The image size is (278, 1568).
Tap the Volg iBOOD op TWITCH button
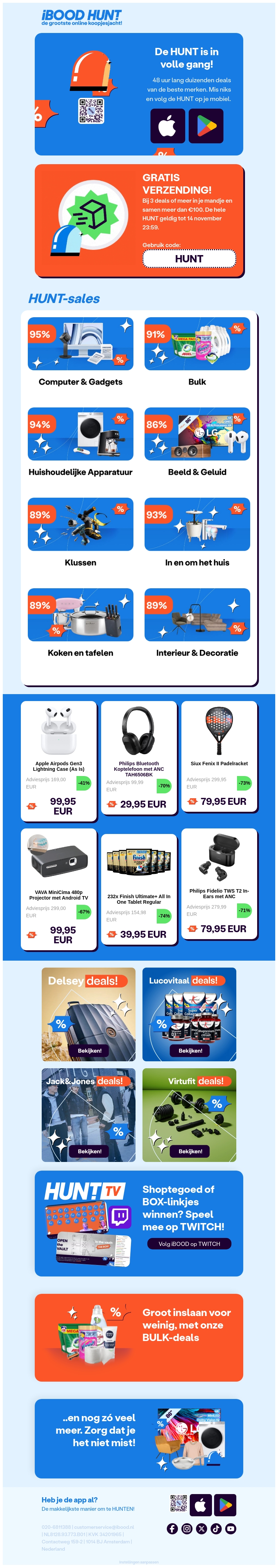(x=189, y=1244)
